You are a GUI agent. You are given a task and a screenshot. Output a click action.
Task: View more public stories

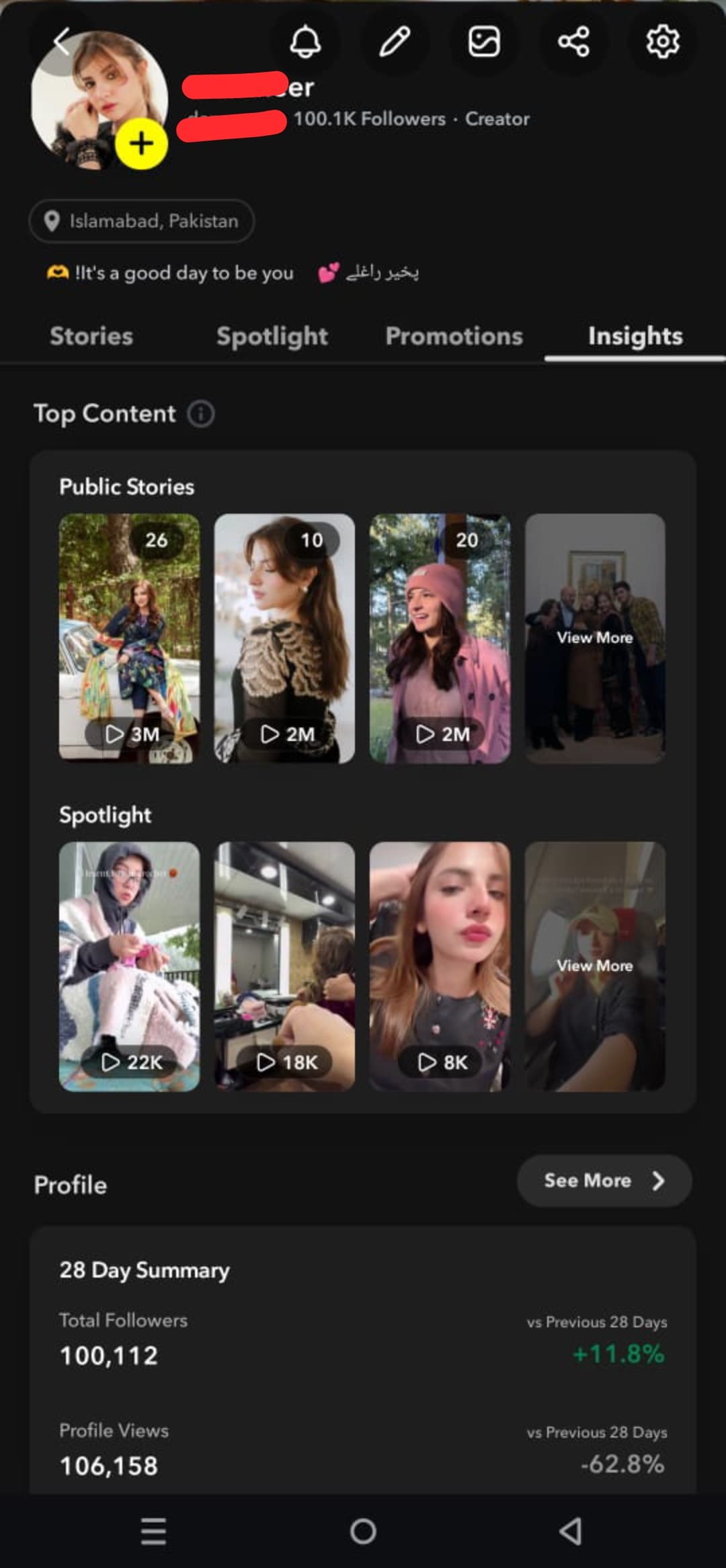click(595, 638)
